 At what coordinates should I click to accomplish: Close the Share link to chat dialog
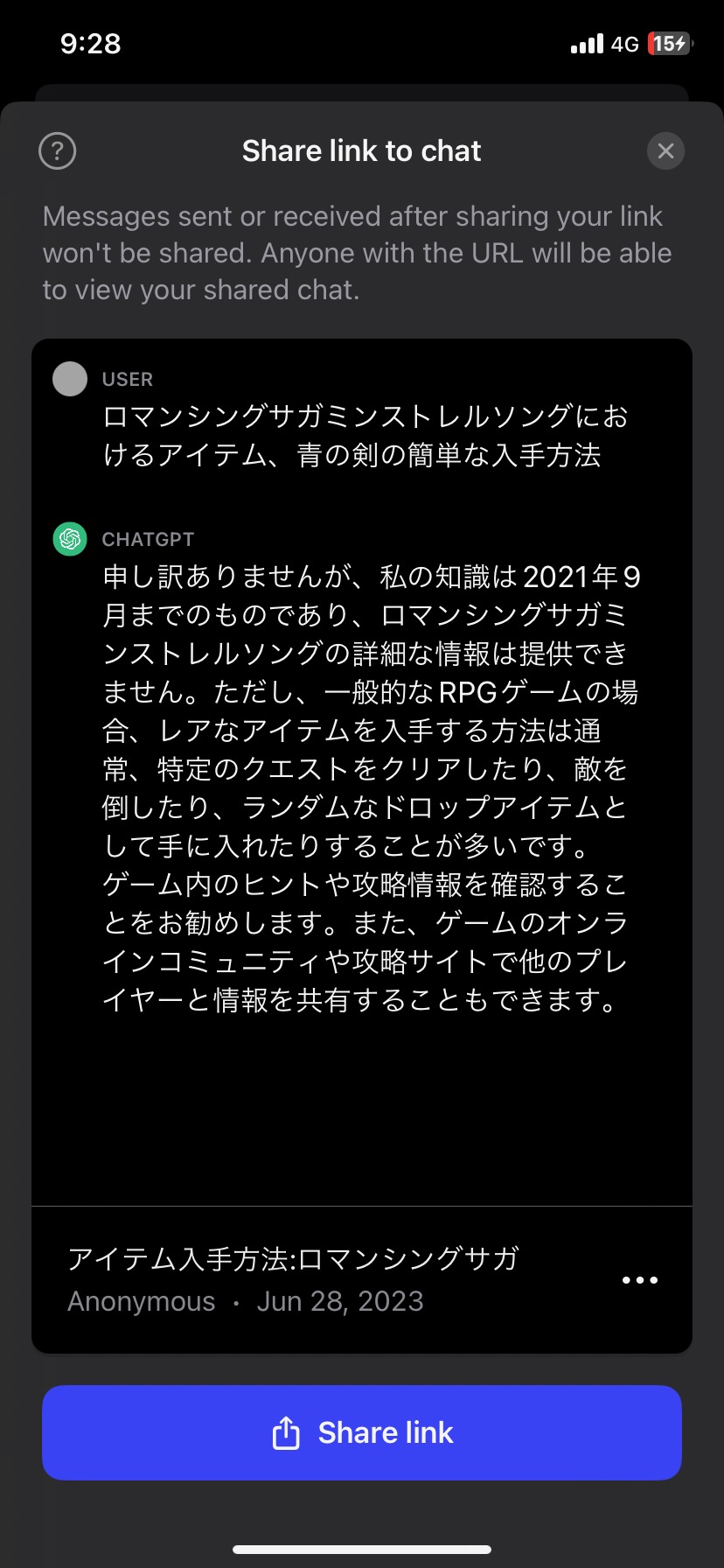point(665,151)
